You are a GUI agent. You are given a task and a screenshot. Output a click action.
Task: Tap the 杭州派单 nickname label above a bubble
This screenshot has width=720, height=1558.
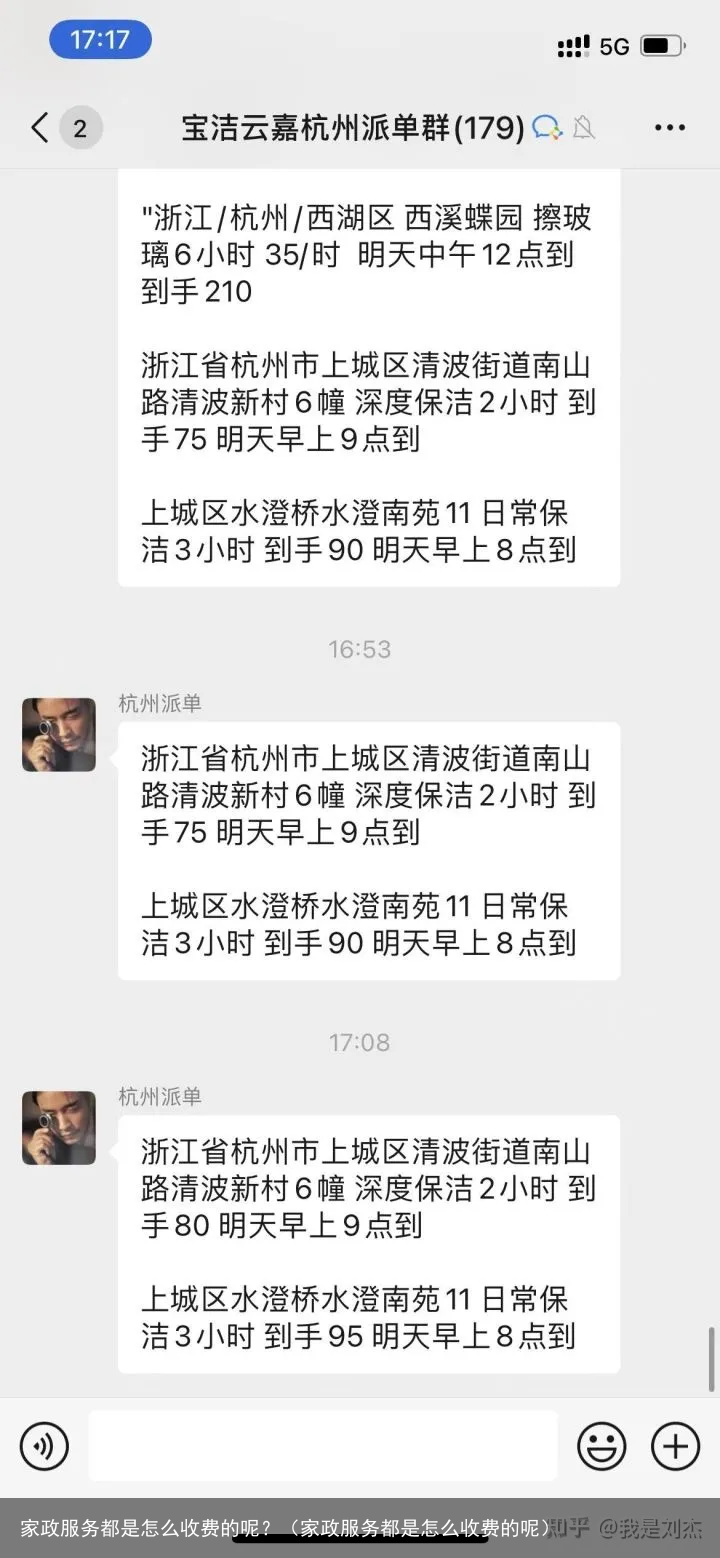pyautogui.click(x=158, y=703)
